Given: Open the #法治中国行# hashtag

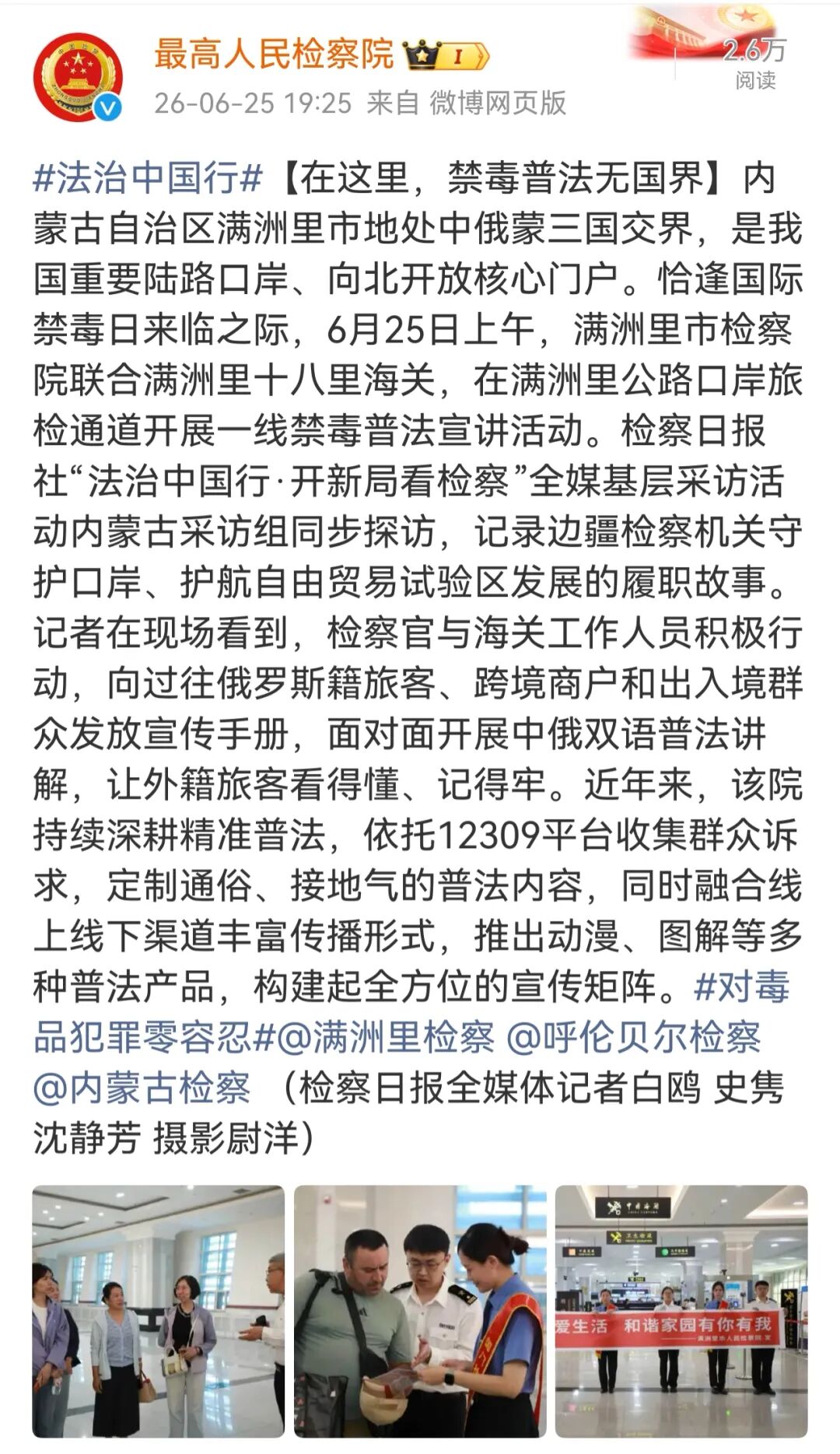Looking at the screenshot, I should pos(148,178).
